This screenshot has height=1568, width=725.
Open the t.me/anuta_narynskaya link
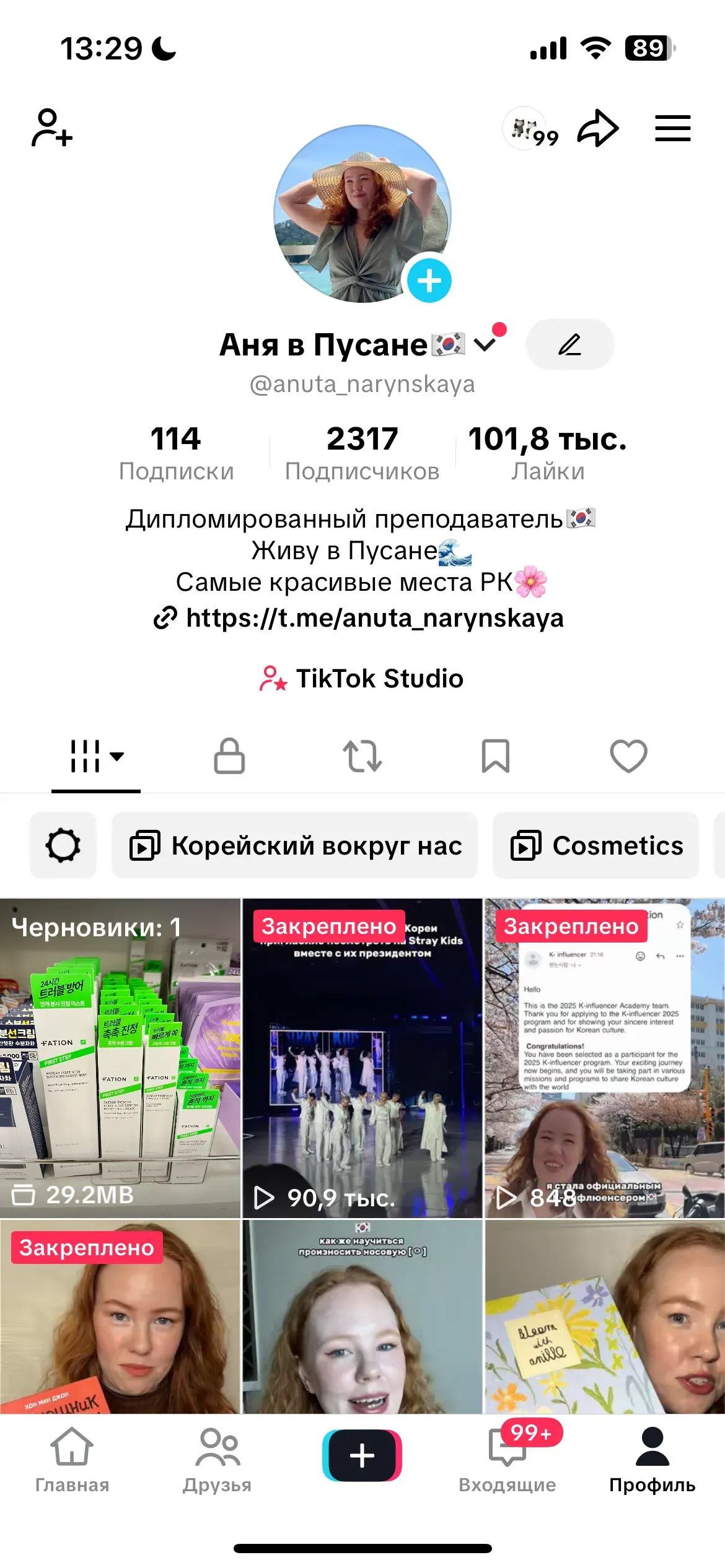(362, 618)
